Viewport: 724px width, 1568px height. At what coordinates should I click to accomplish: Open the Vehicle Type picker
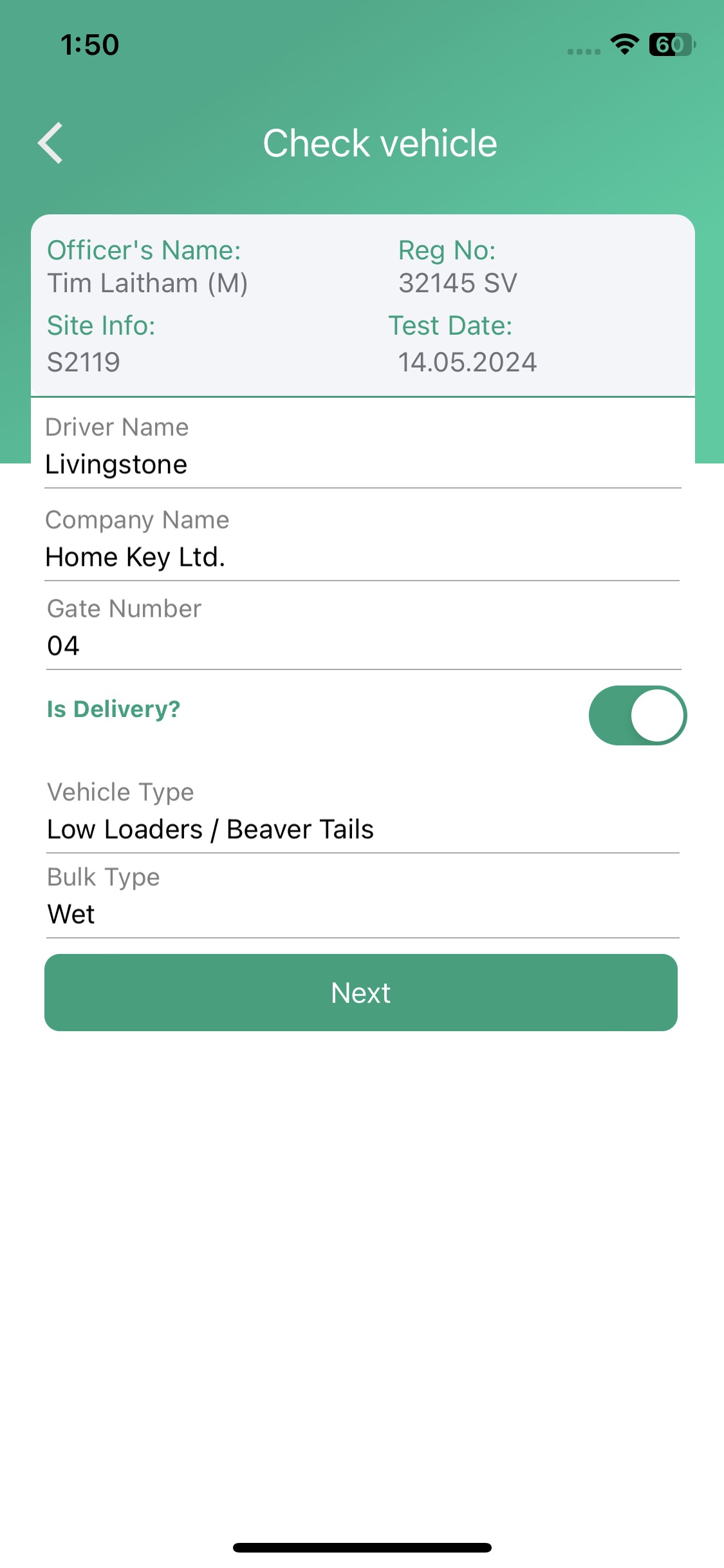[362, 829]
